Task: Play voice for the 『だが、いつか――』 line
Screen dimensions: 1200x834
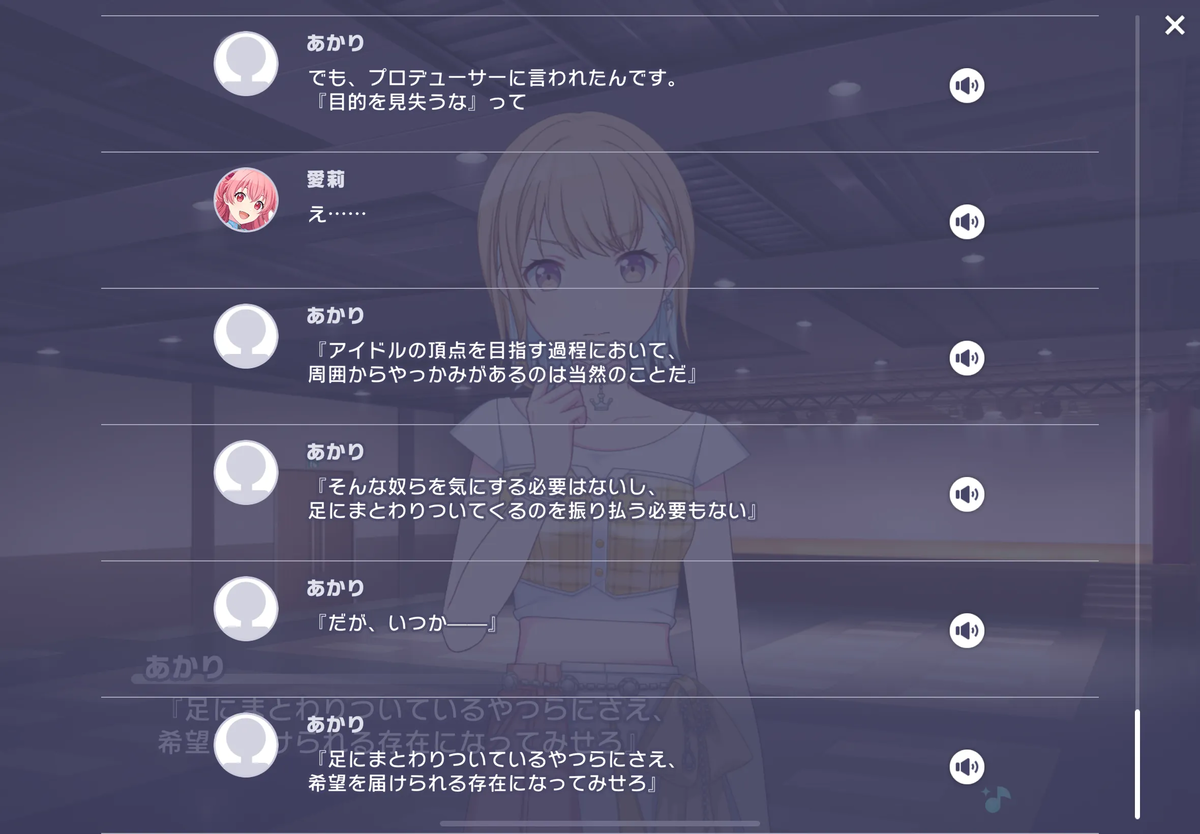Action: point(966,630)
